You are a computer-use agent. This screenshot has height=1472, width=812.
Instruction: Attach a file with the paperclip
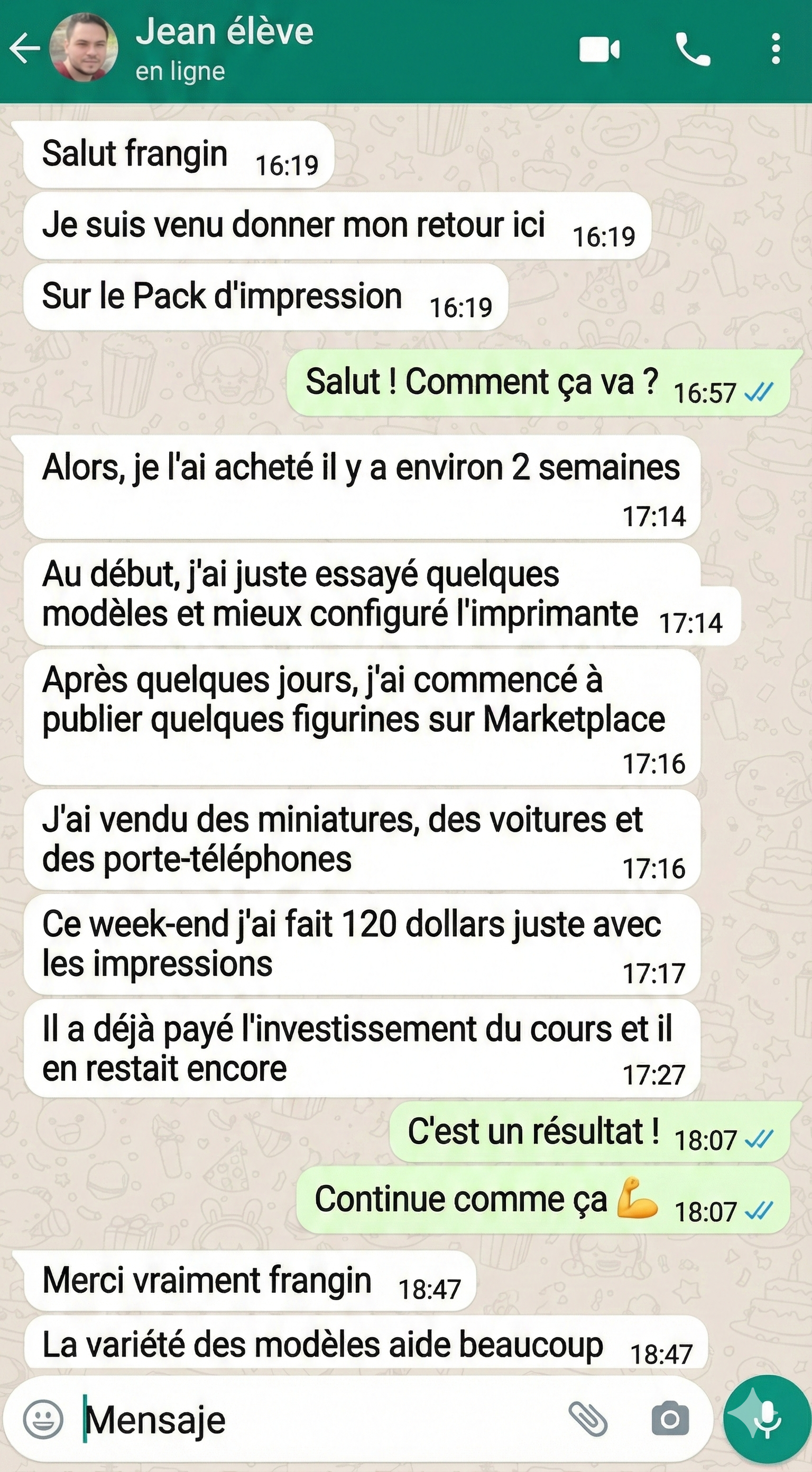pyautogui.click(x=587, y=1420)
